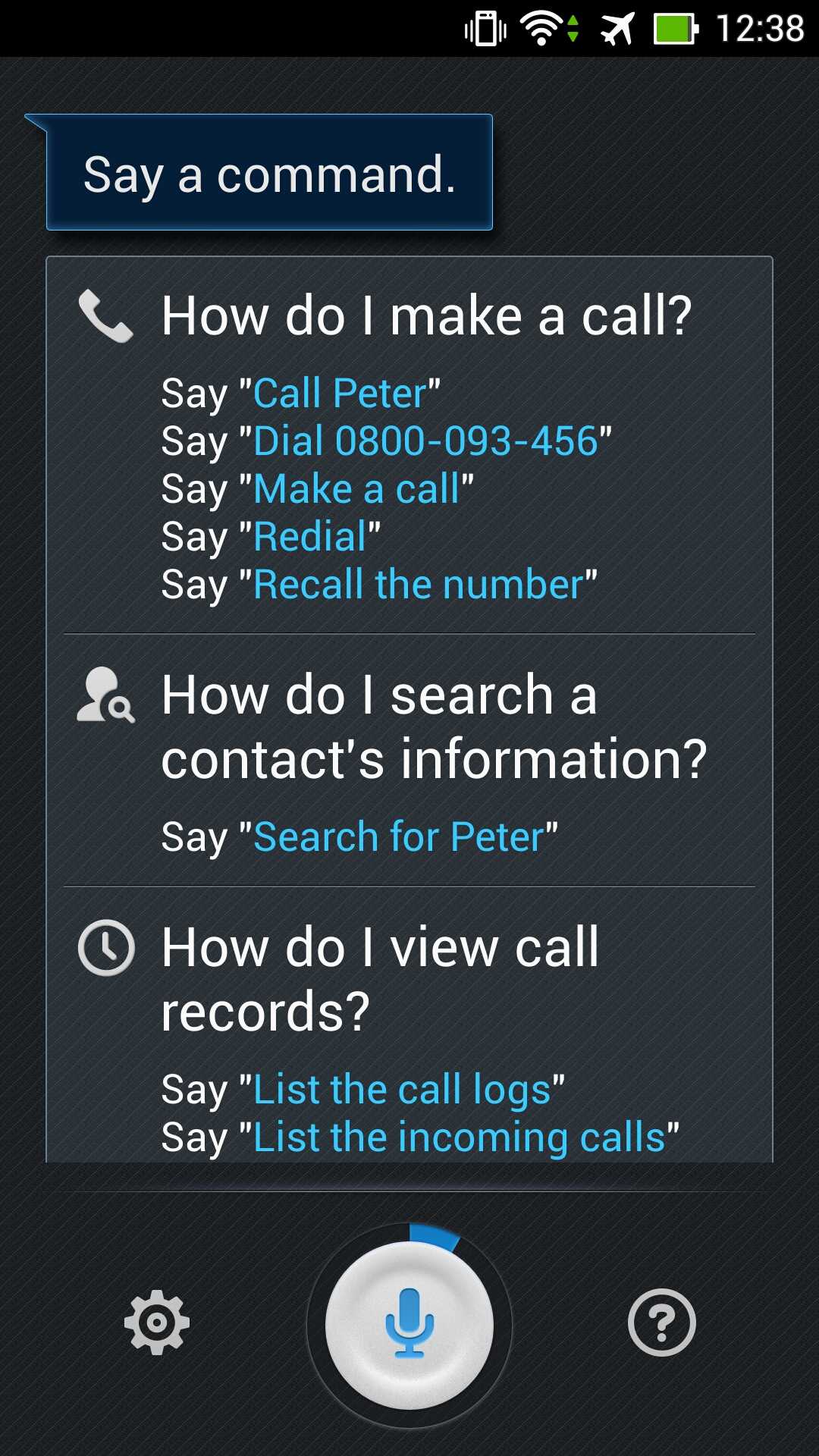This screenshot has height=1456, width=819.
Task: Tap the microphone button to speak
Action: click(409, 1325)
